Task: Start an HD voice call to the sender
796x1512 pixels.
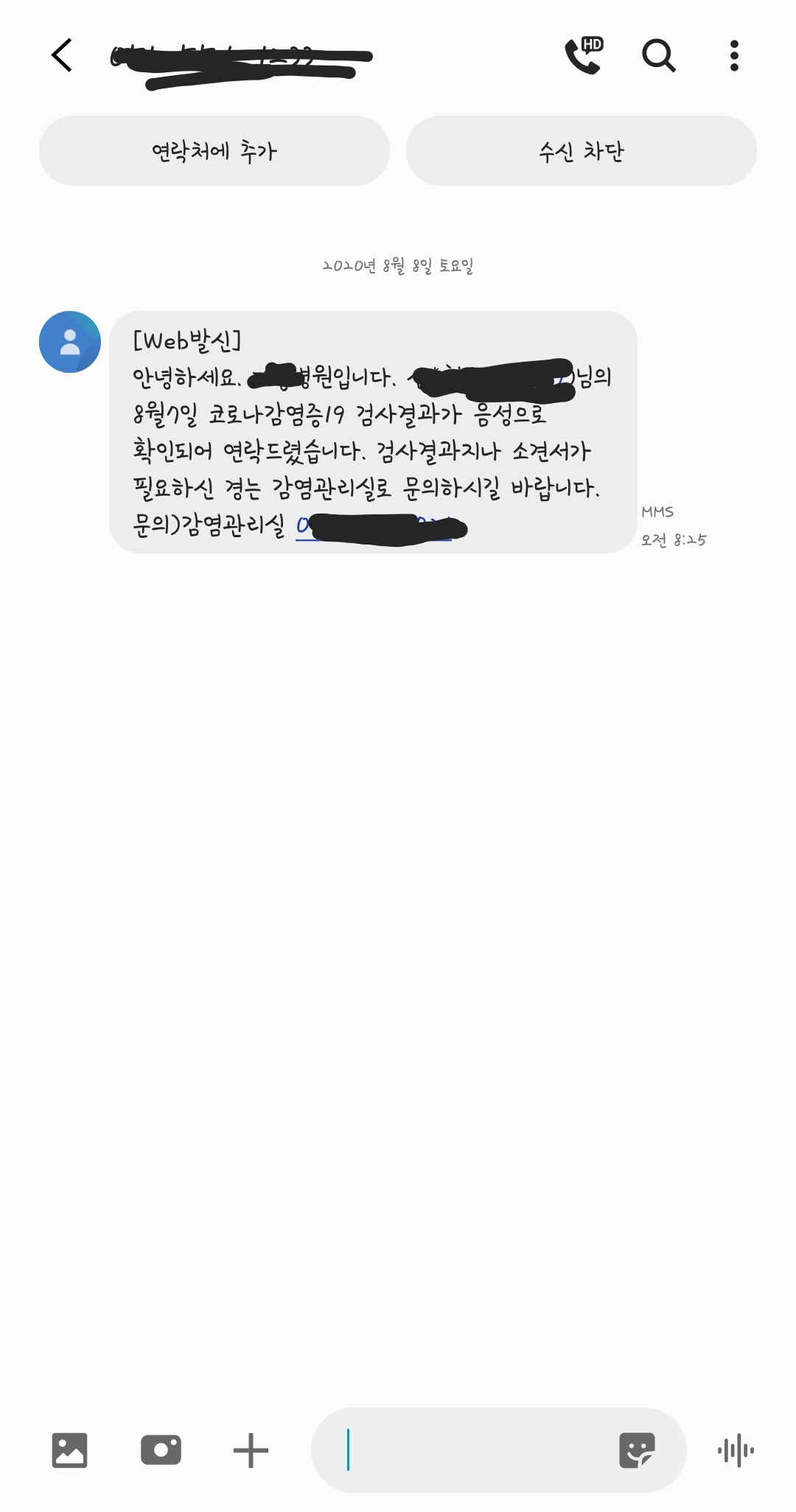Action: coord(583,55)
